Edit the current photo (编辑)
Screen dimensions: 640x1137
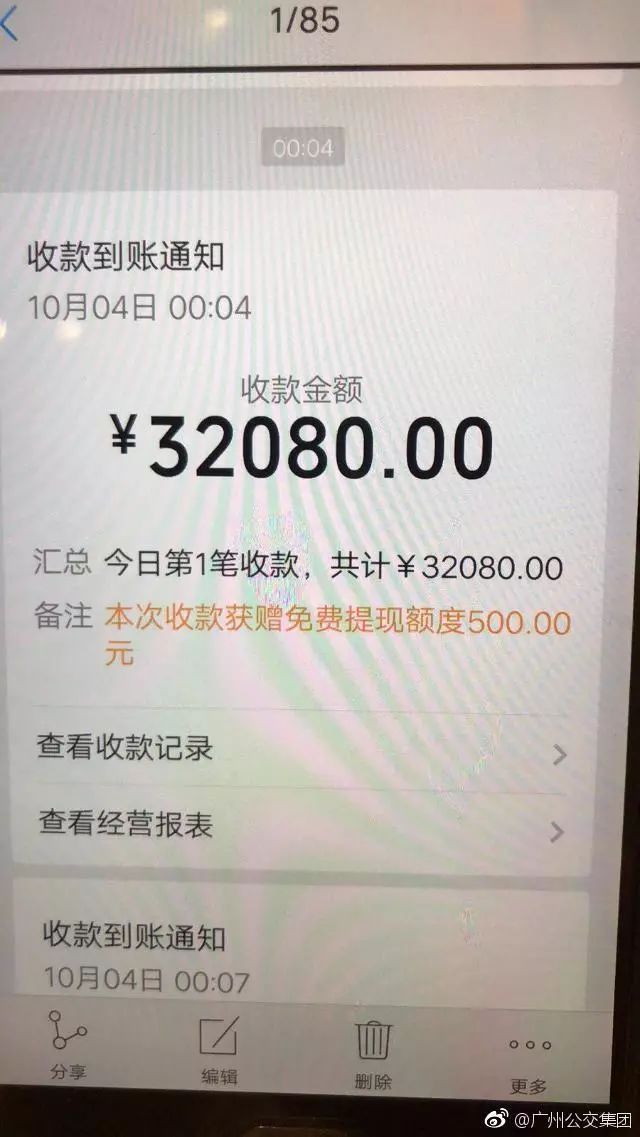pos(219,1045)
